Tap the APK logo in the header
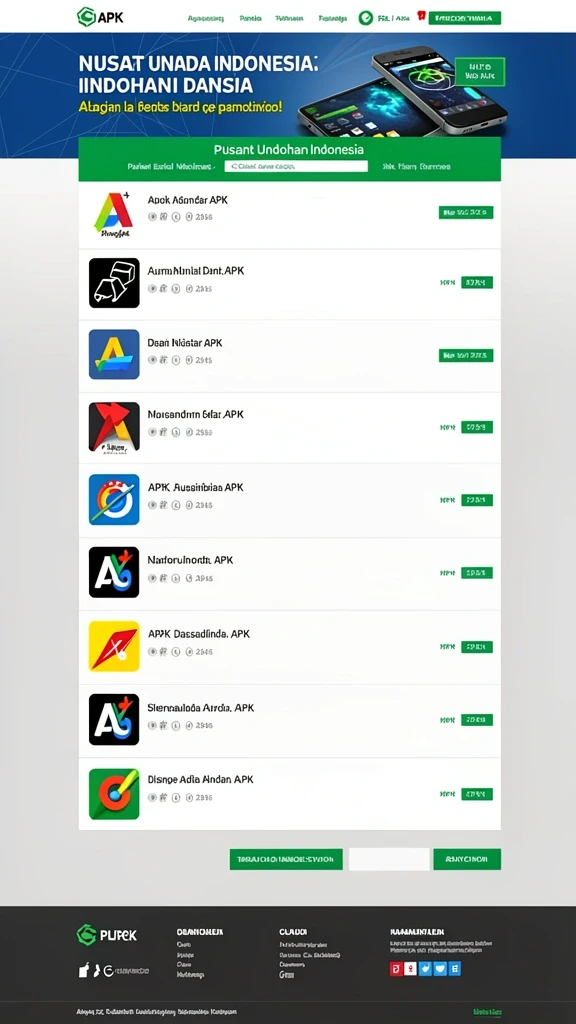The width and height of the screenshot is (576, 1024). tap(100, 17)
